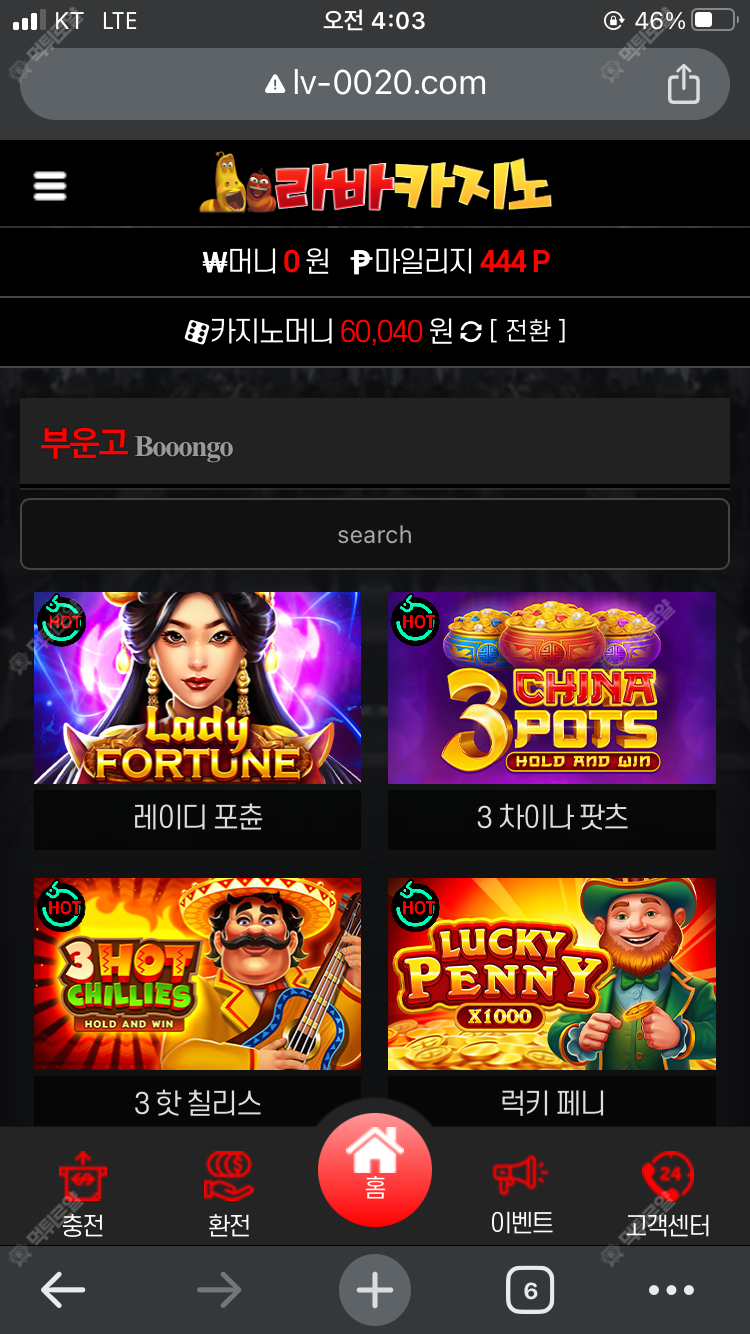Focus the game search field
750x1334 pixels.
[375, 534]
